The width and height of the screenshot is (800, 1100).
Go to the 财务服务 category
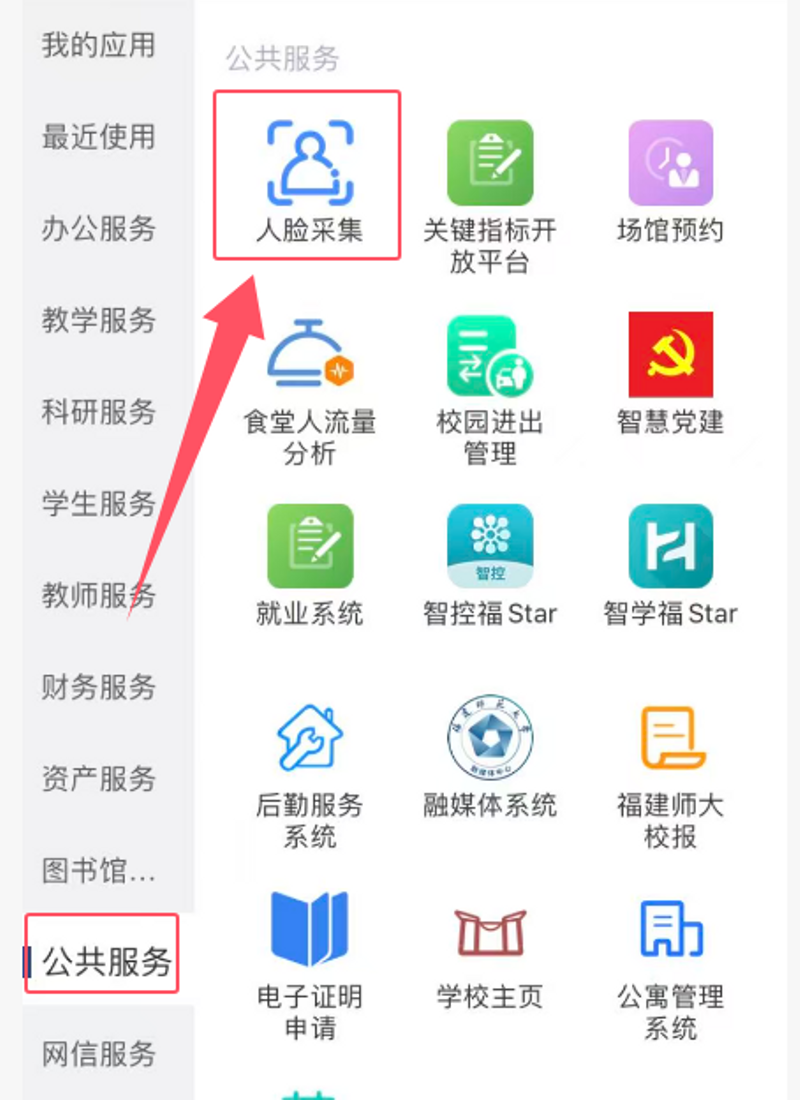[x=99, y=687]
